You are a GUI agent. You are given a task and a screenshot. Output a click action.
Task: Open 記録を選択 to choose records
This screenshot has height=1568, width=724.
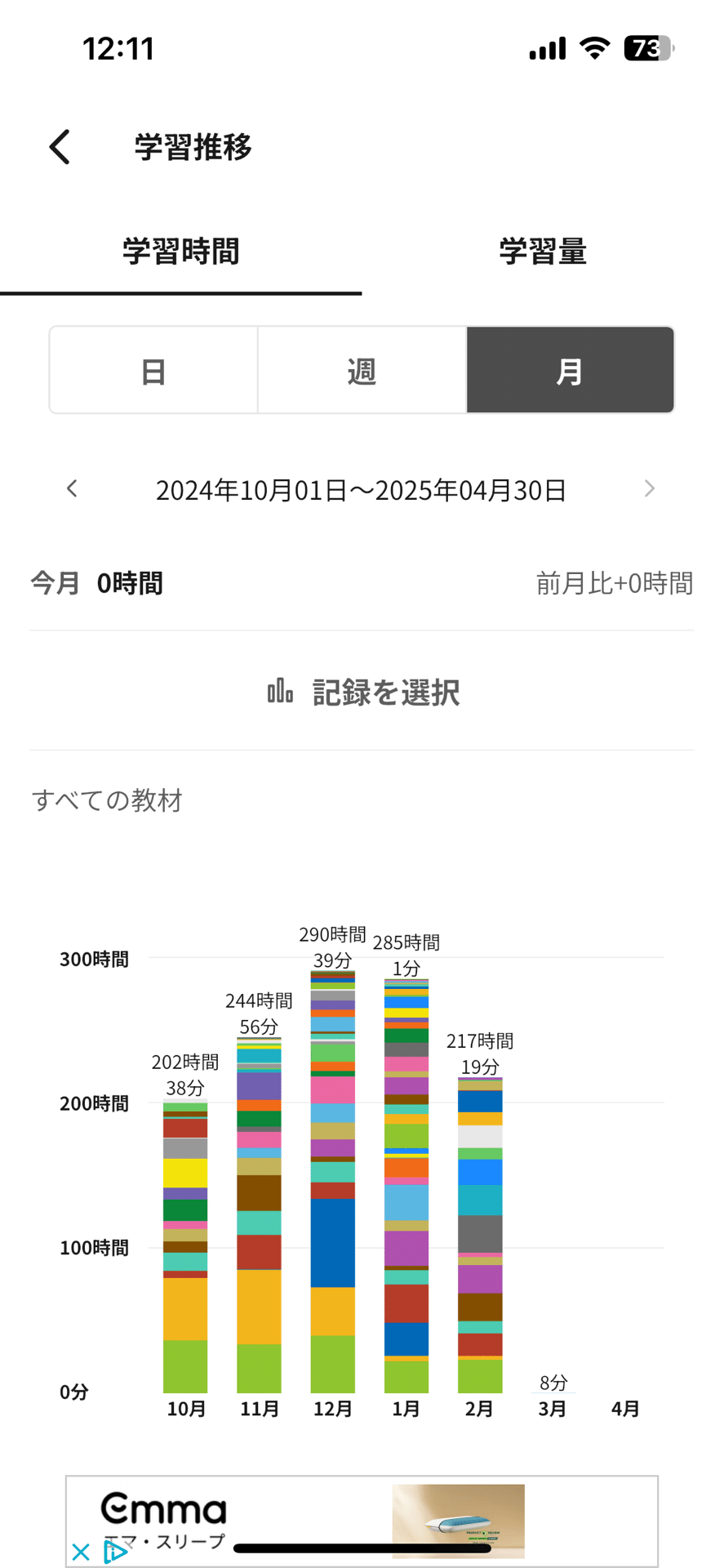pyautogui.click(x=362, y=692)
